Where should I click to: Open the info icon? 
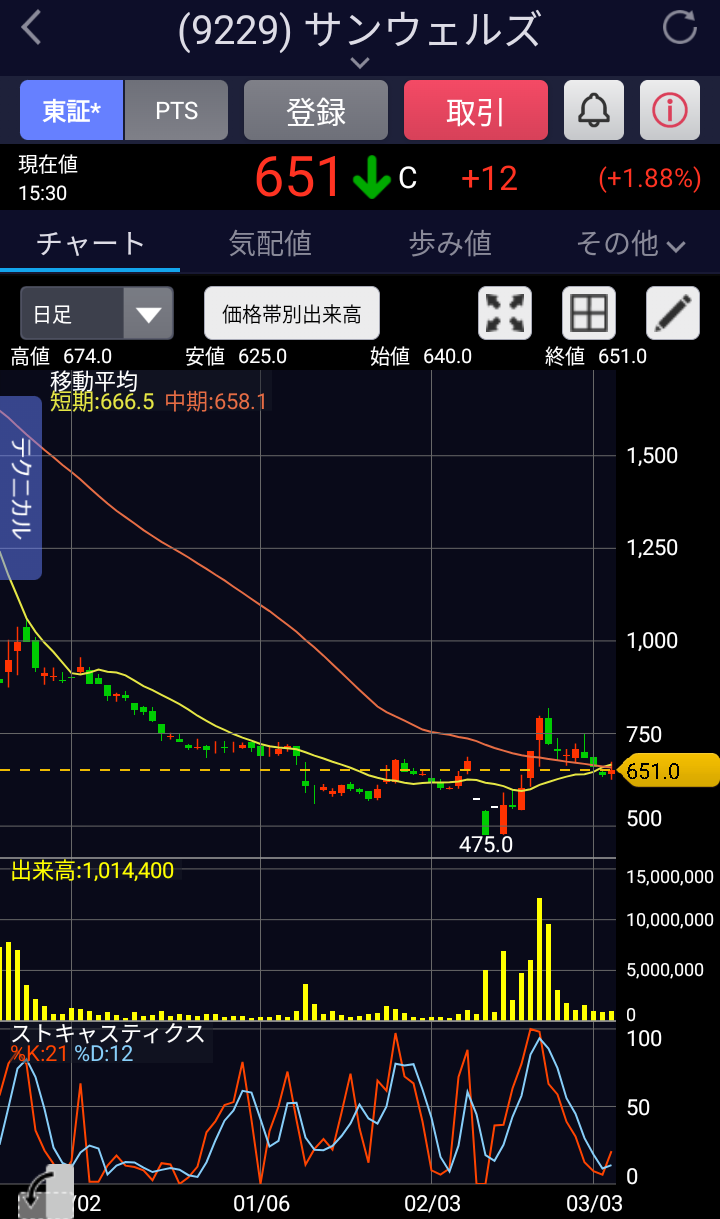(x=670, y=111)
